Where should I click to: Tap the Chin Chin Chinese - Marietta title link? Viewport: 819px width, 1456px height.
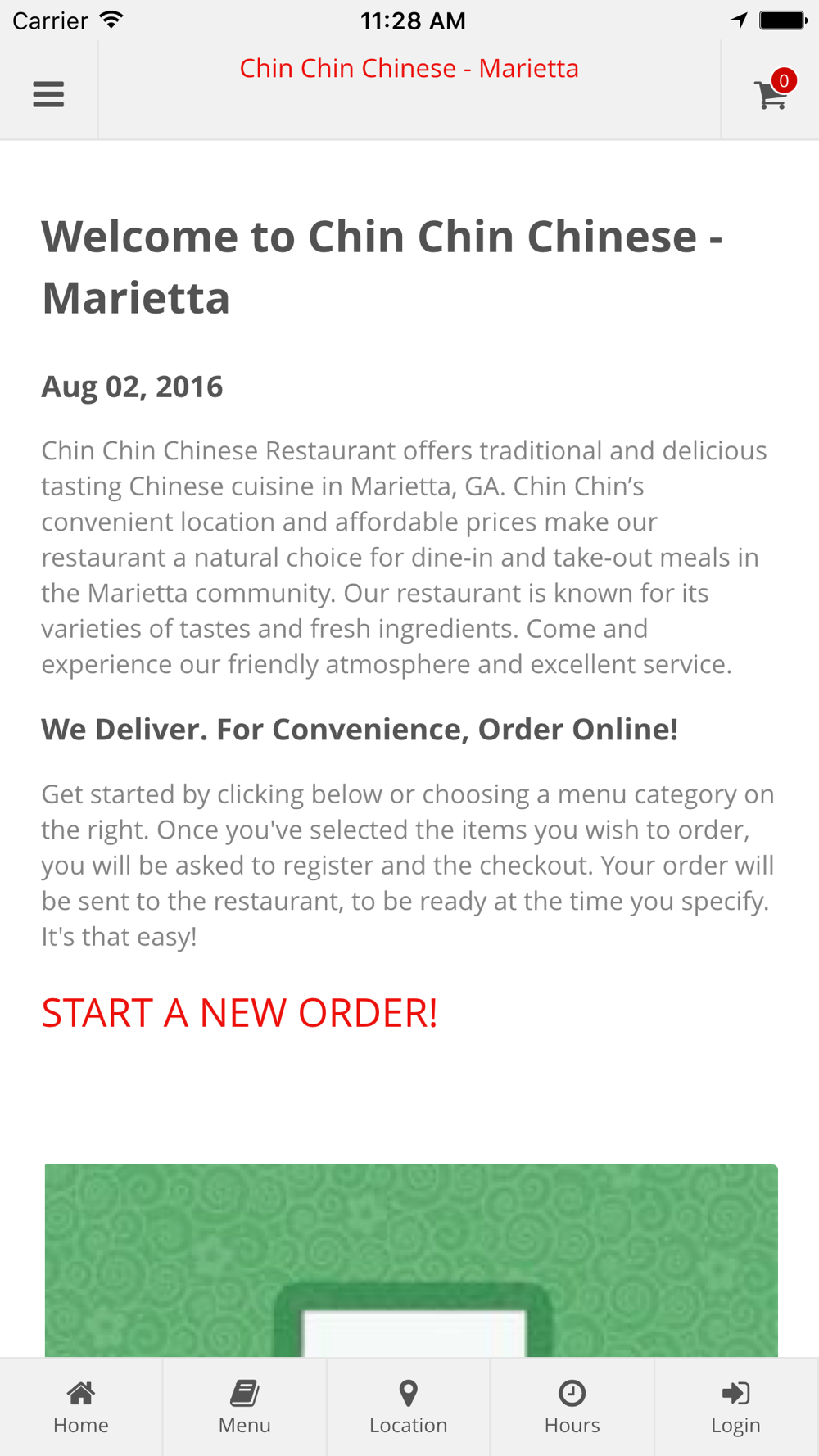point(409,68)
